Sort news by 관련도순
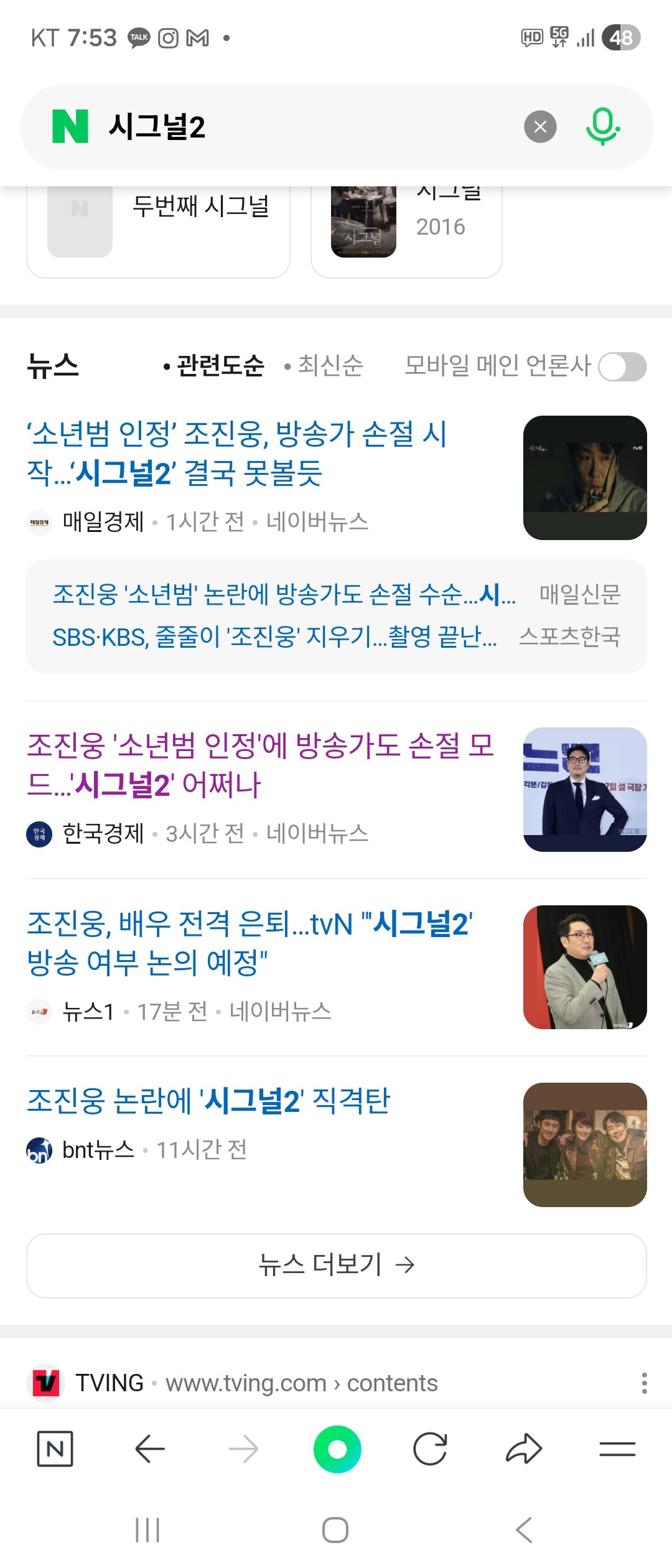 [x=214, y=366]
